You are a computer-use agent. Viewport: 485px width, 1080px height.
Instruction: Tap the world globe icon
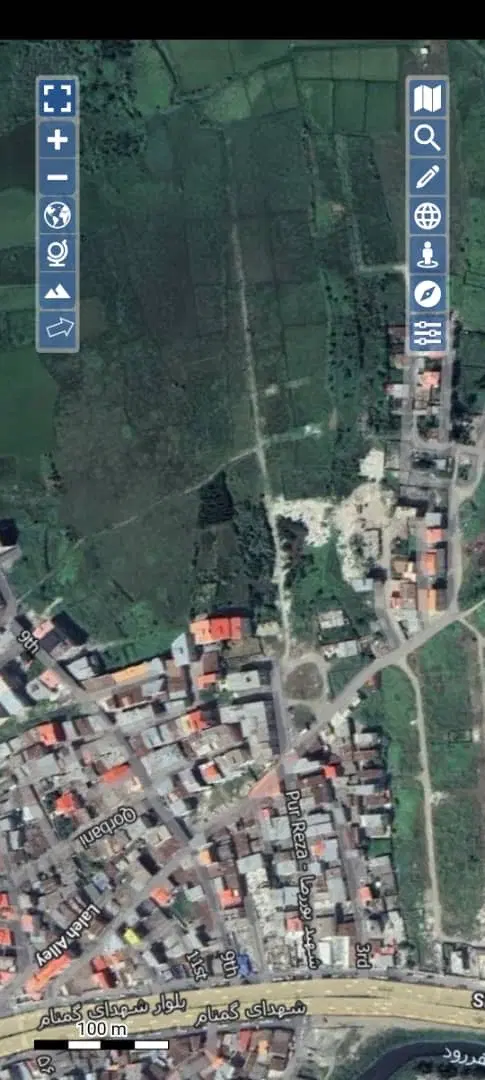[57, 216]
